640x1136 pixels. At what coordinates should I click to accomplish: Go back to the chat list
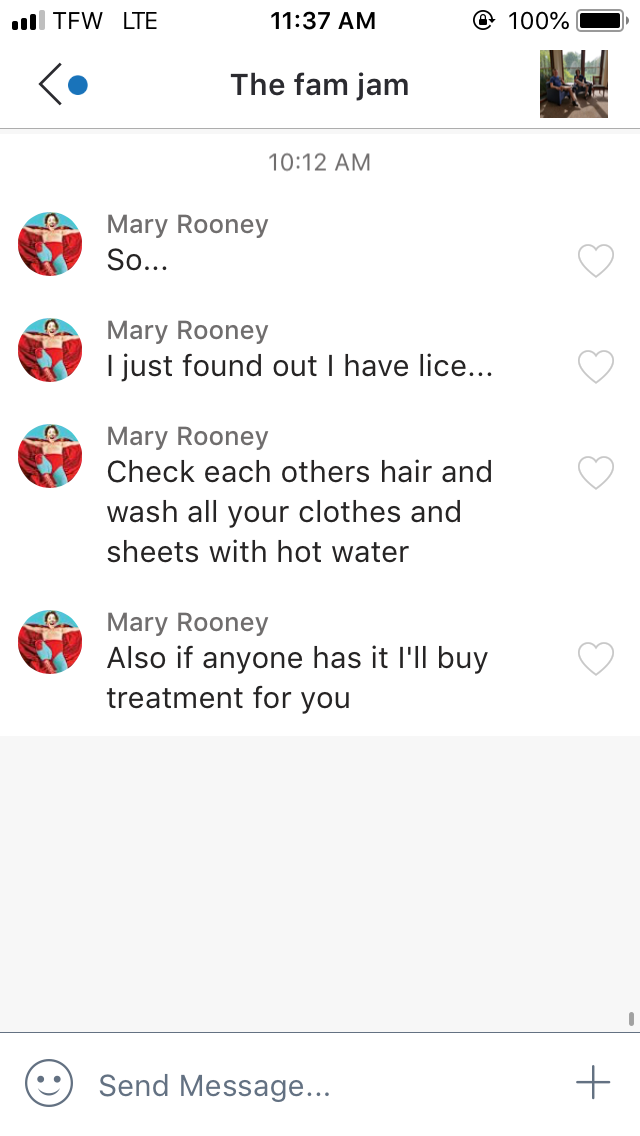pos(52,85)
